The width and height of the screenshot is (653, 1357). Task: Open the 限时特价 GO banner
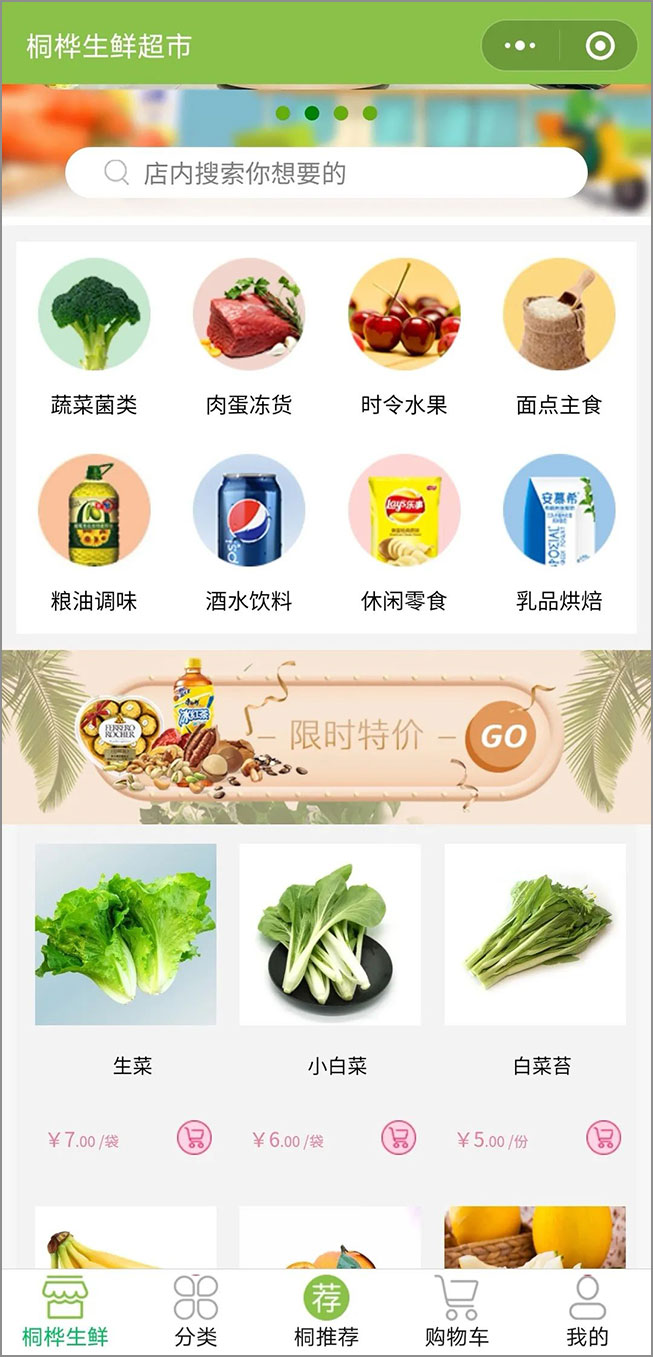click(x=502, y=737)
